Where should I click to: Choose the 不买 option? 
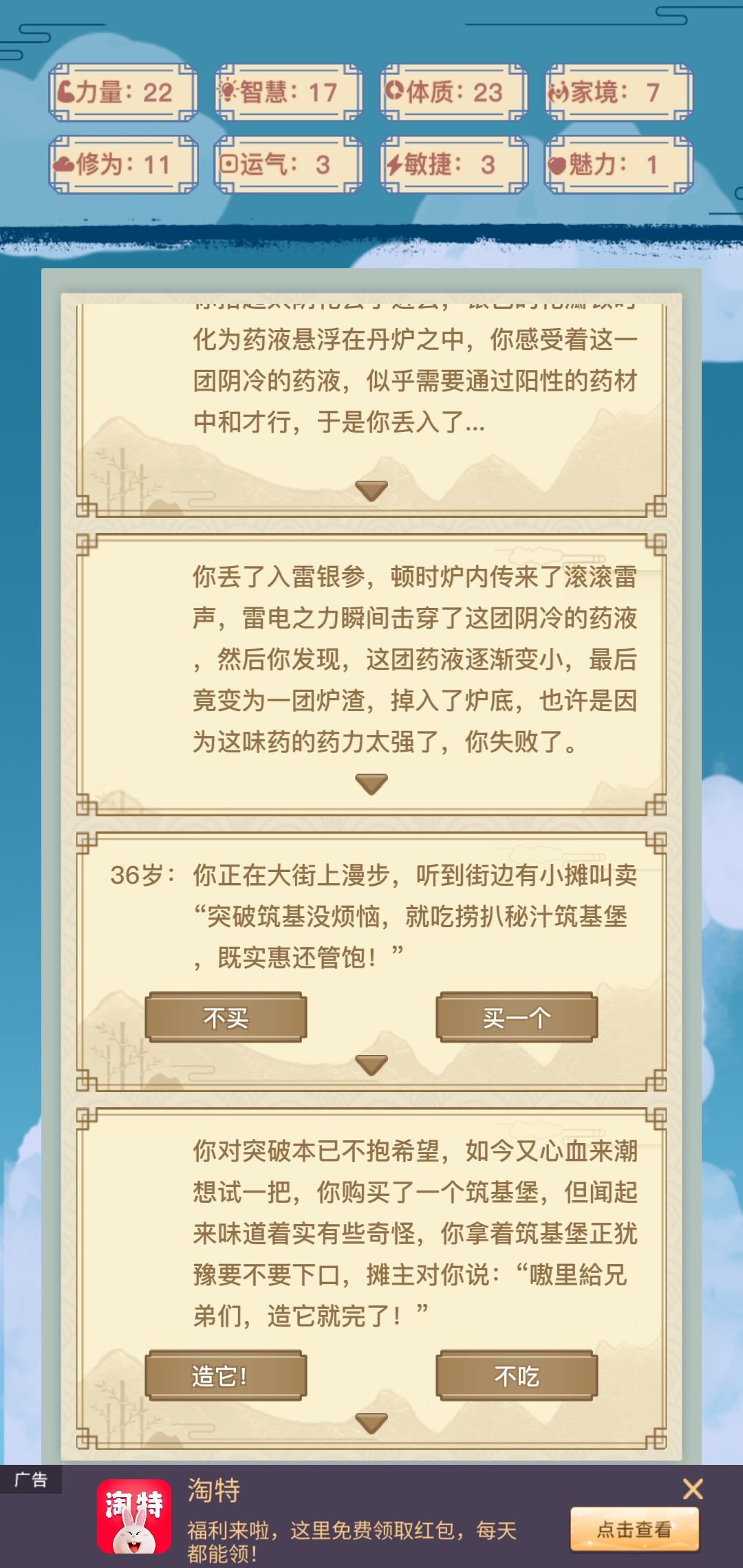(x=226, y=1017)
